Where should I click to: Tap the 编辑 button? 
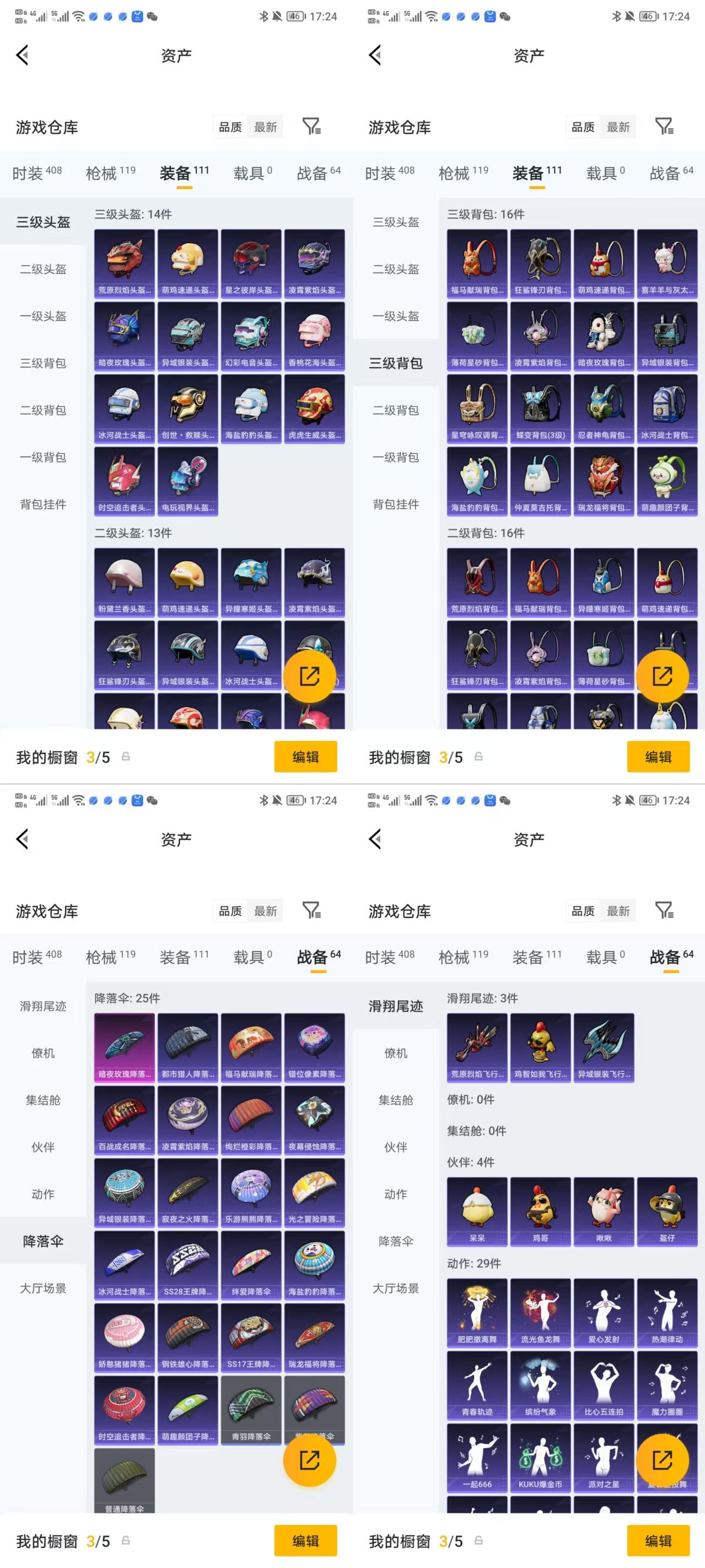[305, 756]
